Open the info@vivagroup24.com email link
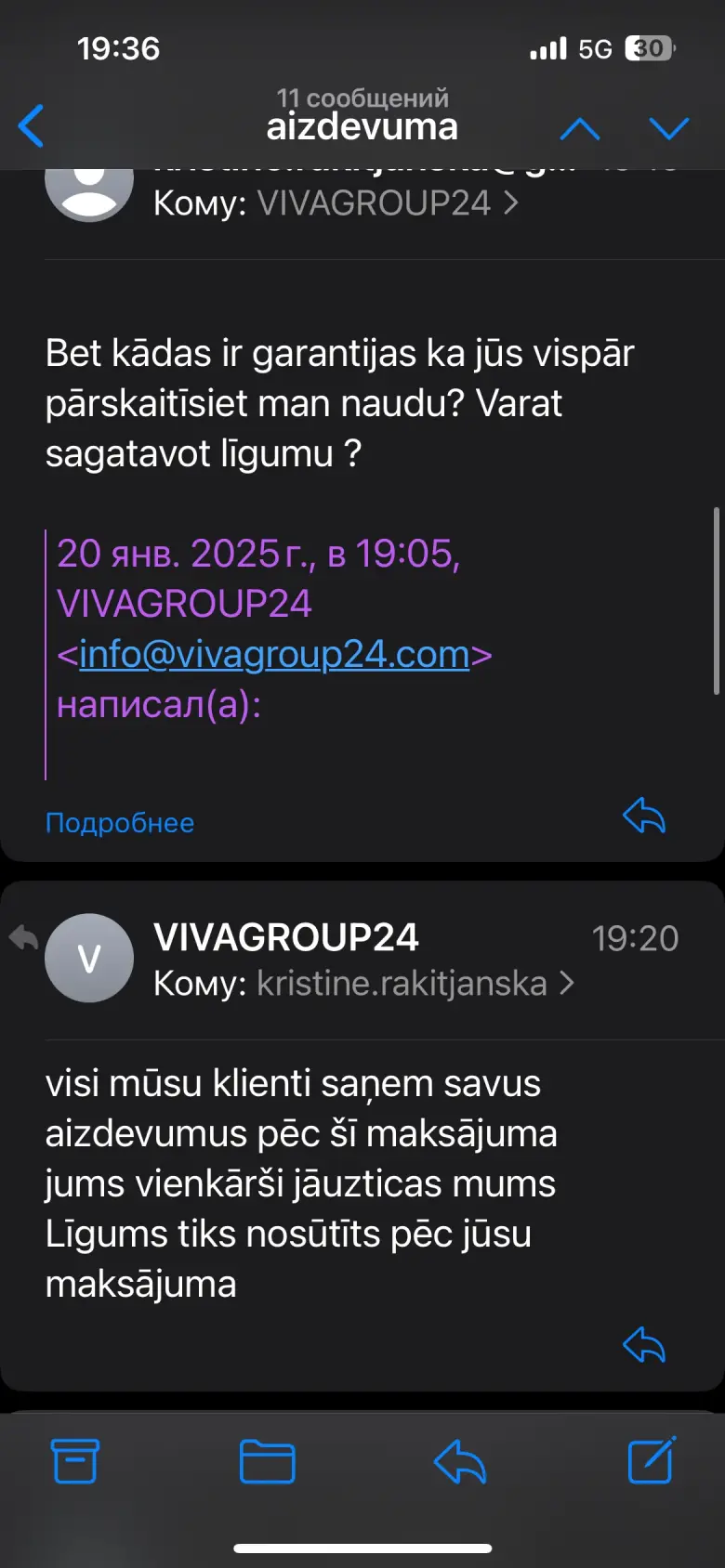 [x=274, y=654]
